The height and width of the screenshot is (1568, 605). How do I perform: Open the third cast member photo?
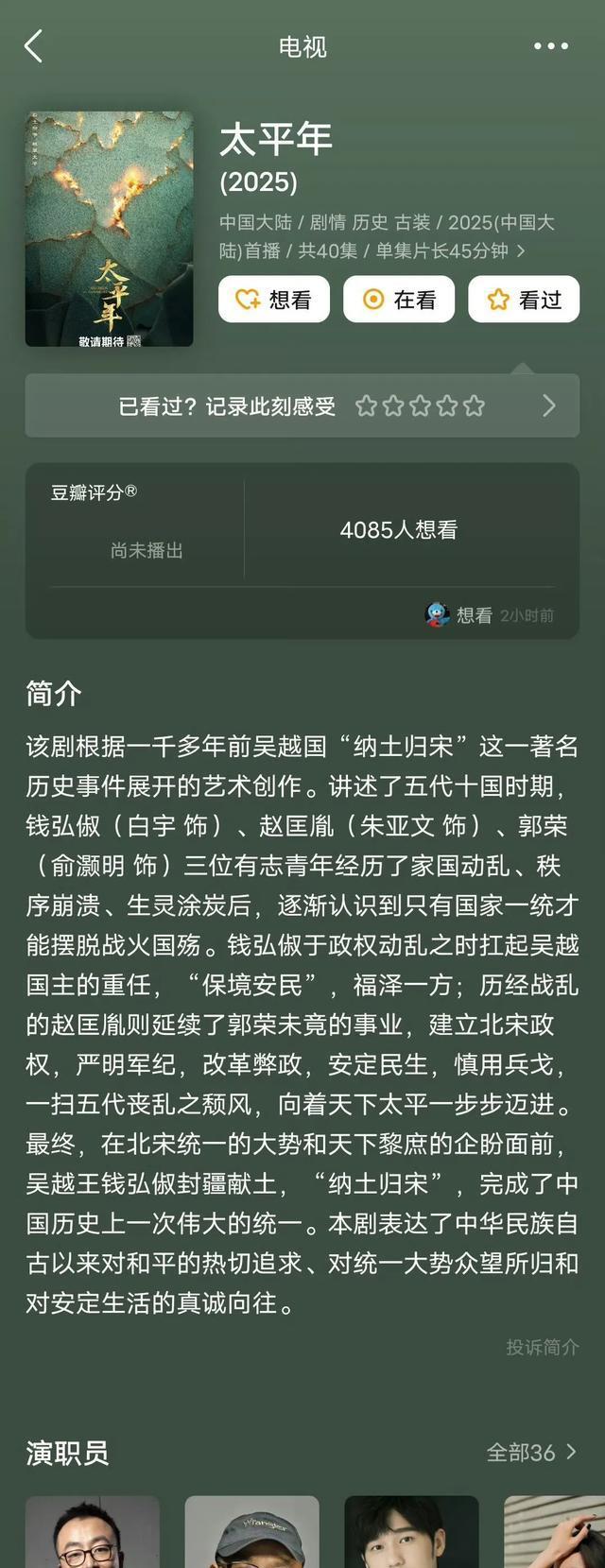point(411,1531)
